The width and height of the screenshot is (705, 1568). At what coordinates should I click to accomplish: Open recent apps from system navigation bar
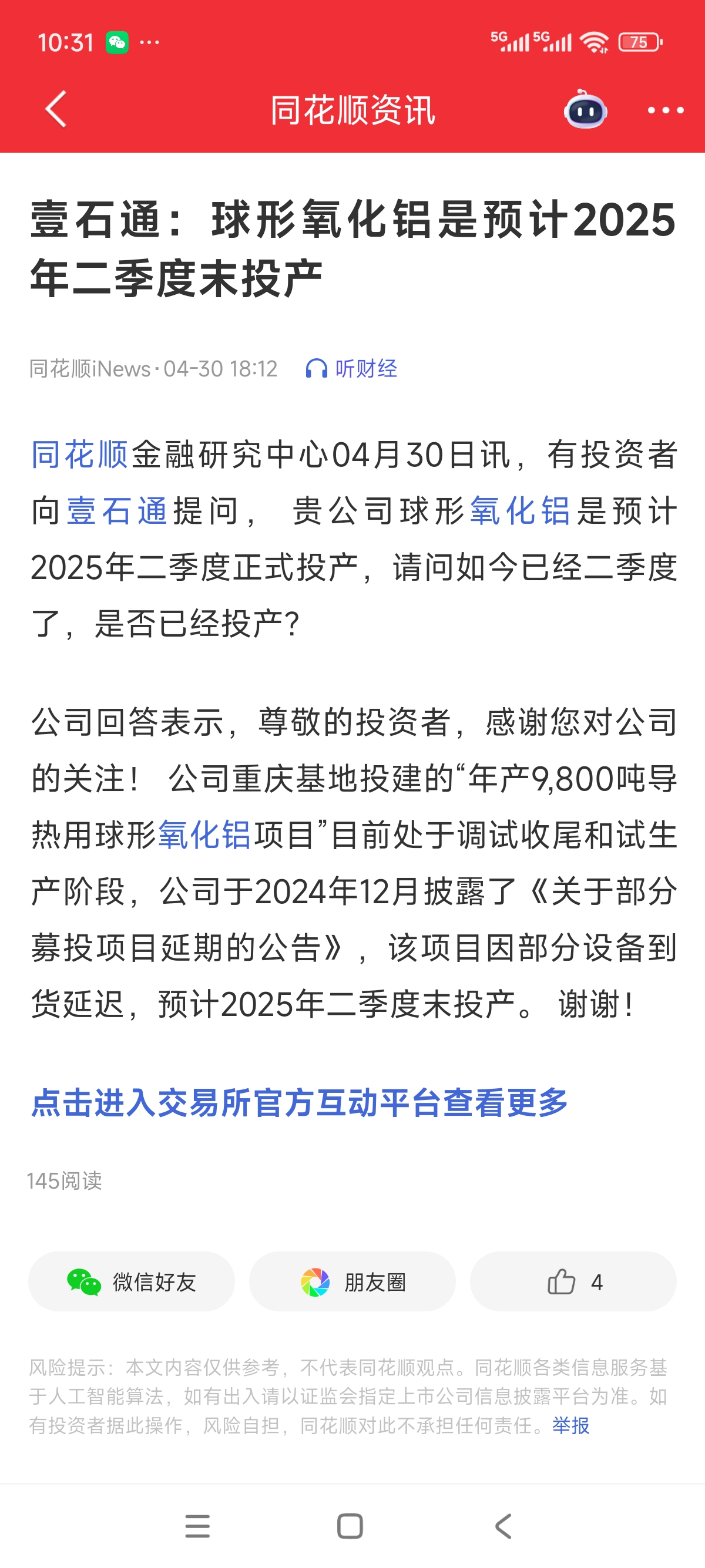[197, 1526]
